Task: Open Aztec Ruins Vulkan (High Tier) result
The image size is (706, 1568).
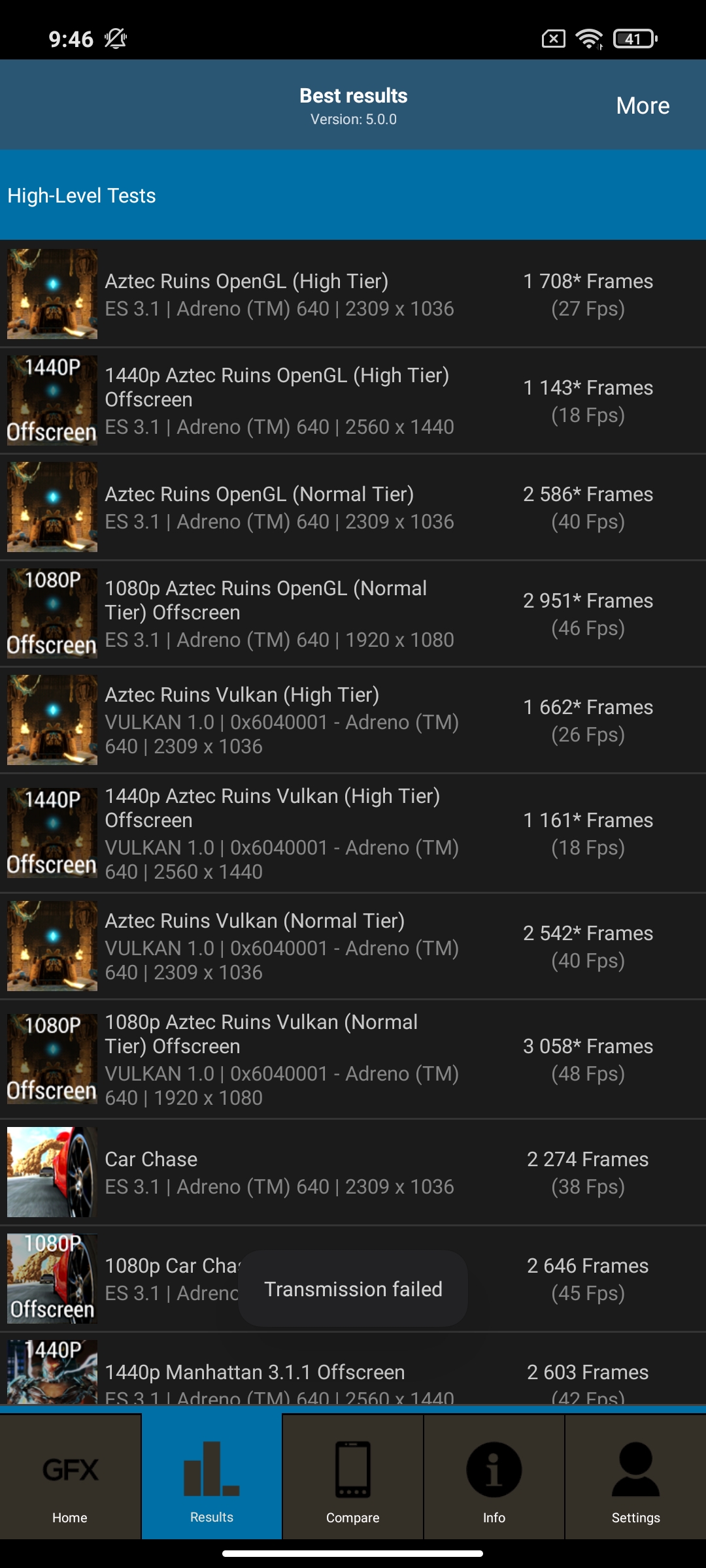Action: tap(353, 720)
